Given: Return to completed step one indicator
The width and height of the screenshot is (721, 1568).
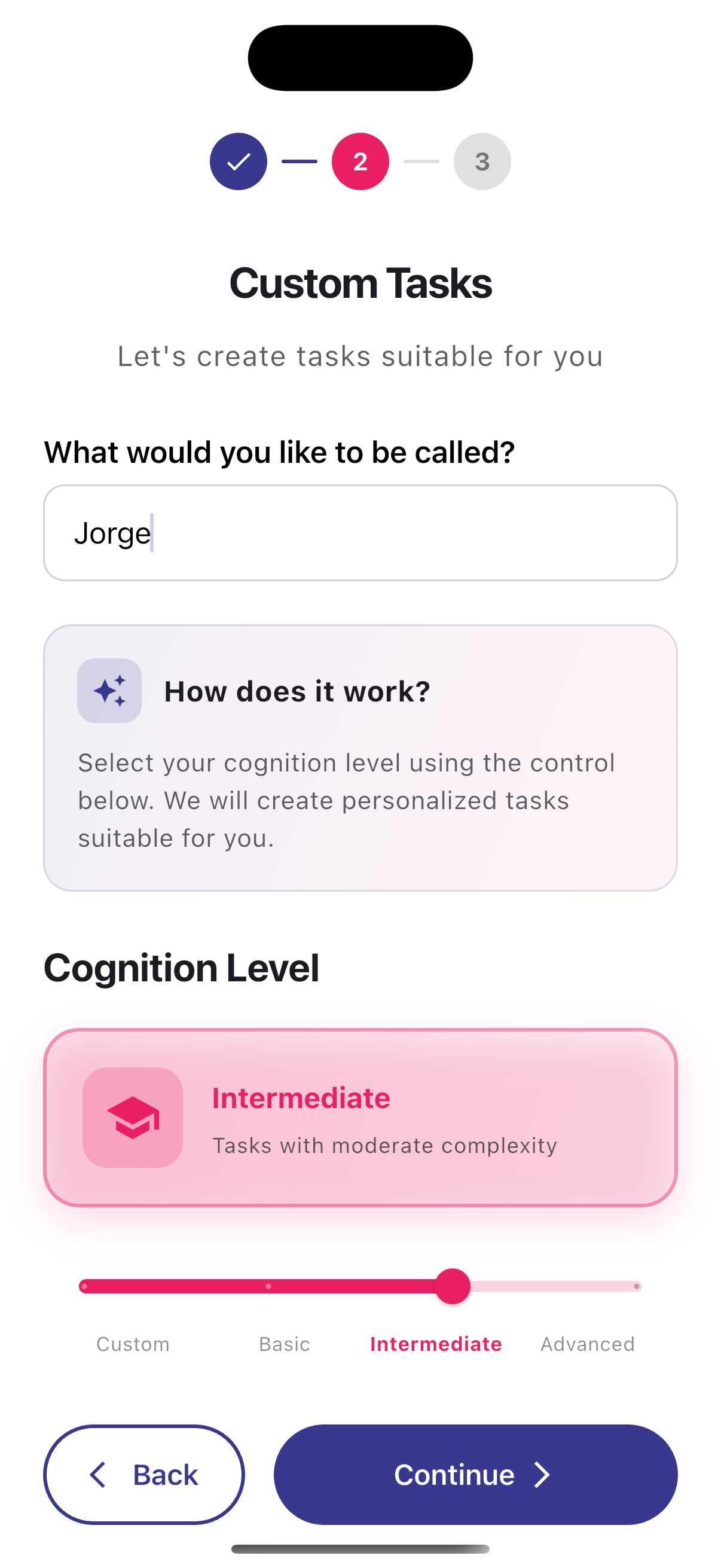Looking at the screenshot, I should pos(239,161).
